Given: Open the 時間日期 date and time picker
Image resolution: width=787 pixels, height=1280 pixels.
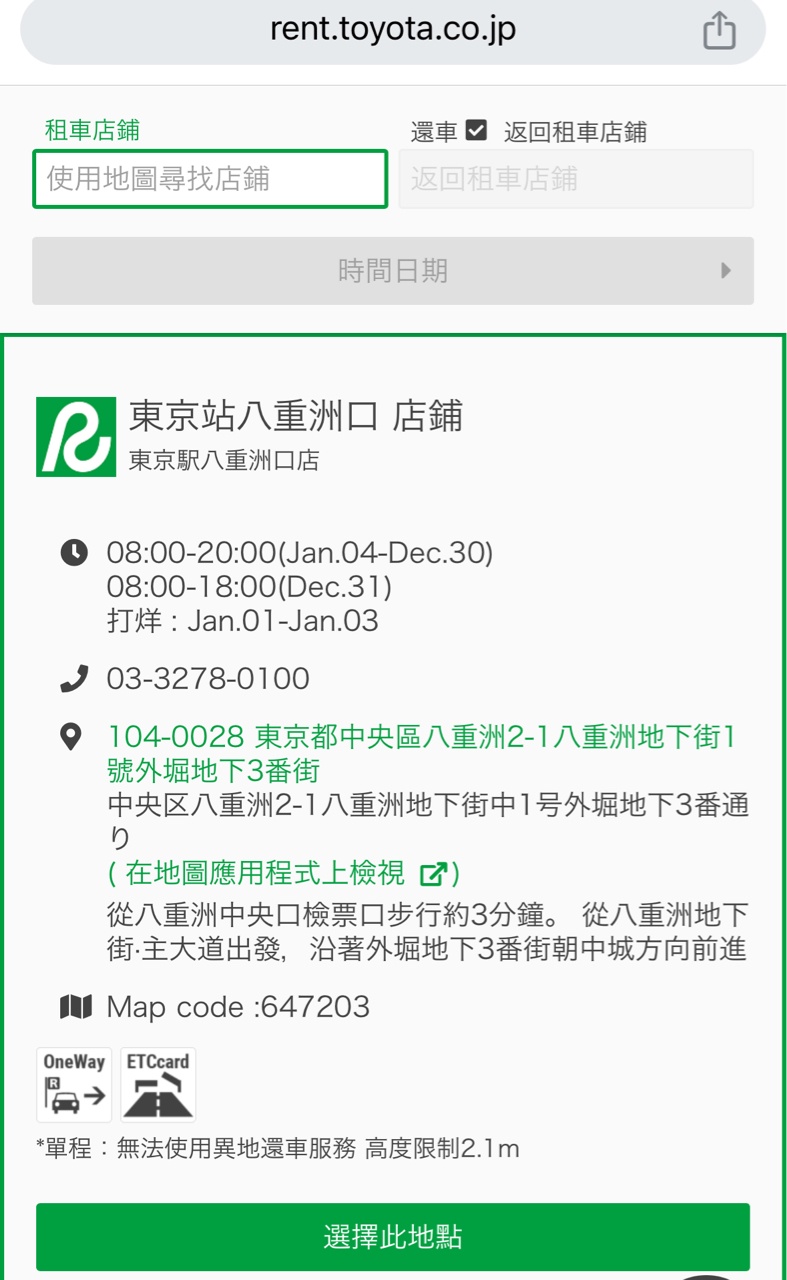Looking at the screenshot, I should [392, 270].
